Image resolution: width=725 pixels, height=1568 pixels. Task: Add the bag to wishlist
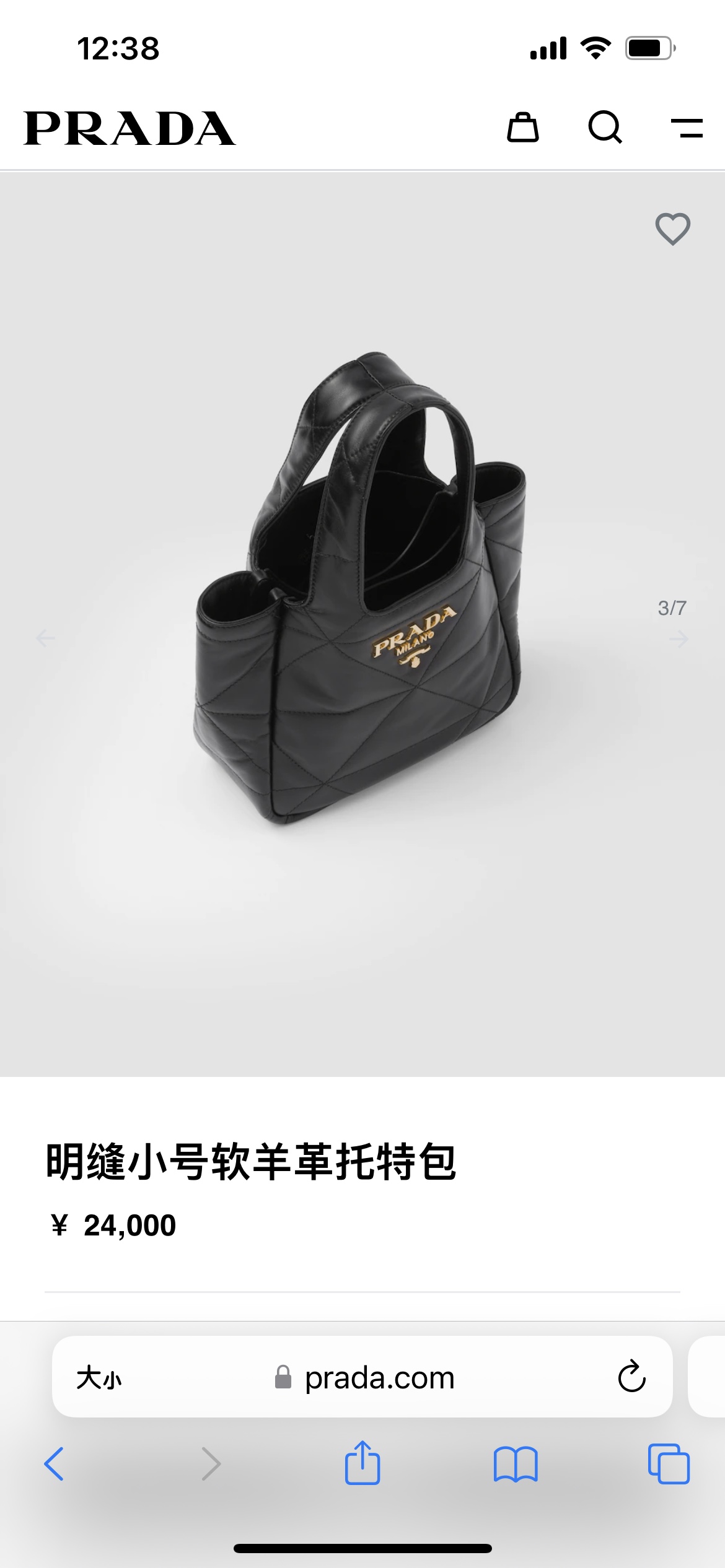pos(672,229)
